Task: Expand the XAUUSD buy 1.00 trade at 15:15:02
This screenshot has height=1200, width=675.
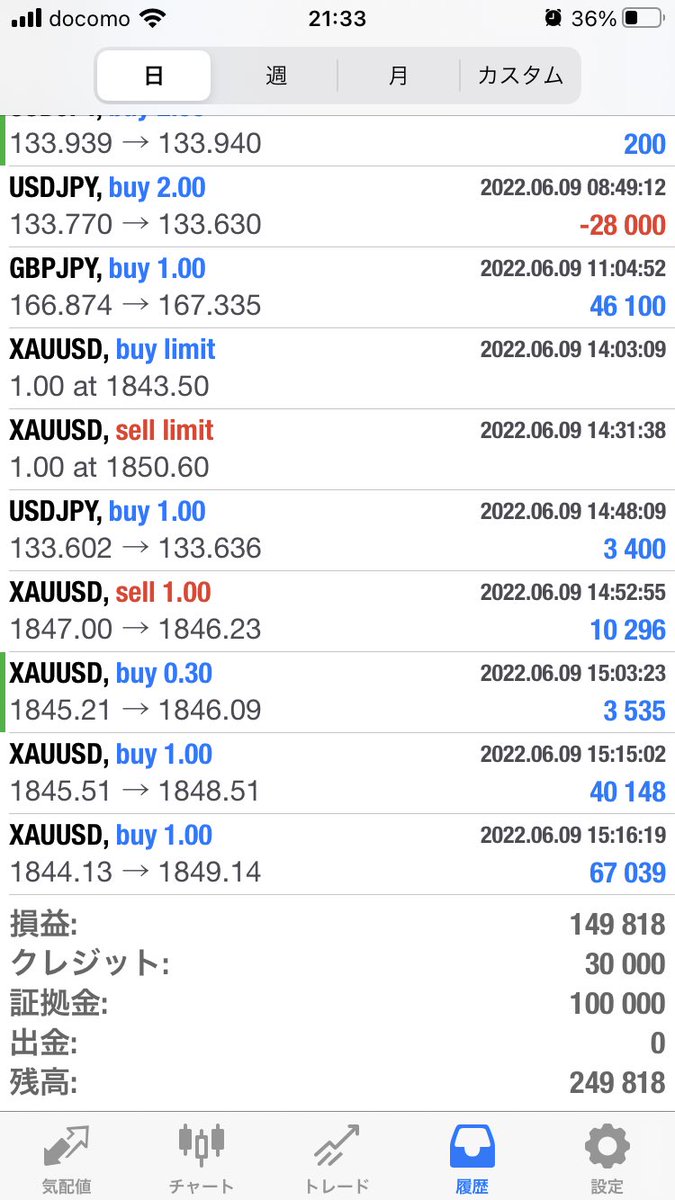Action: pyautogui.click(x=337, y=773)
